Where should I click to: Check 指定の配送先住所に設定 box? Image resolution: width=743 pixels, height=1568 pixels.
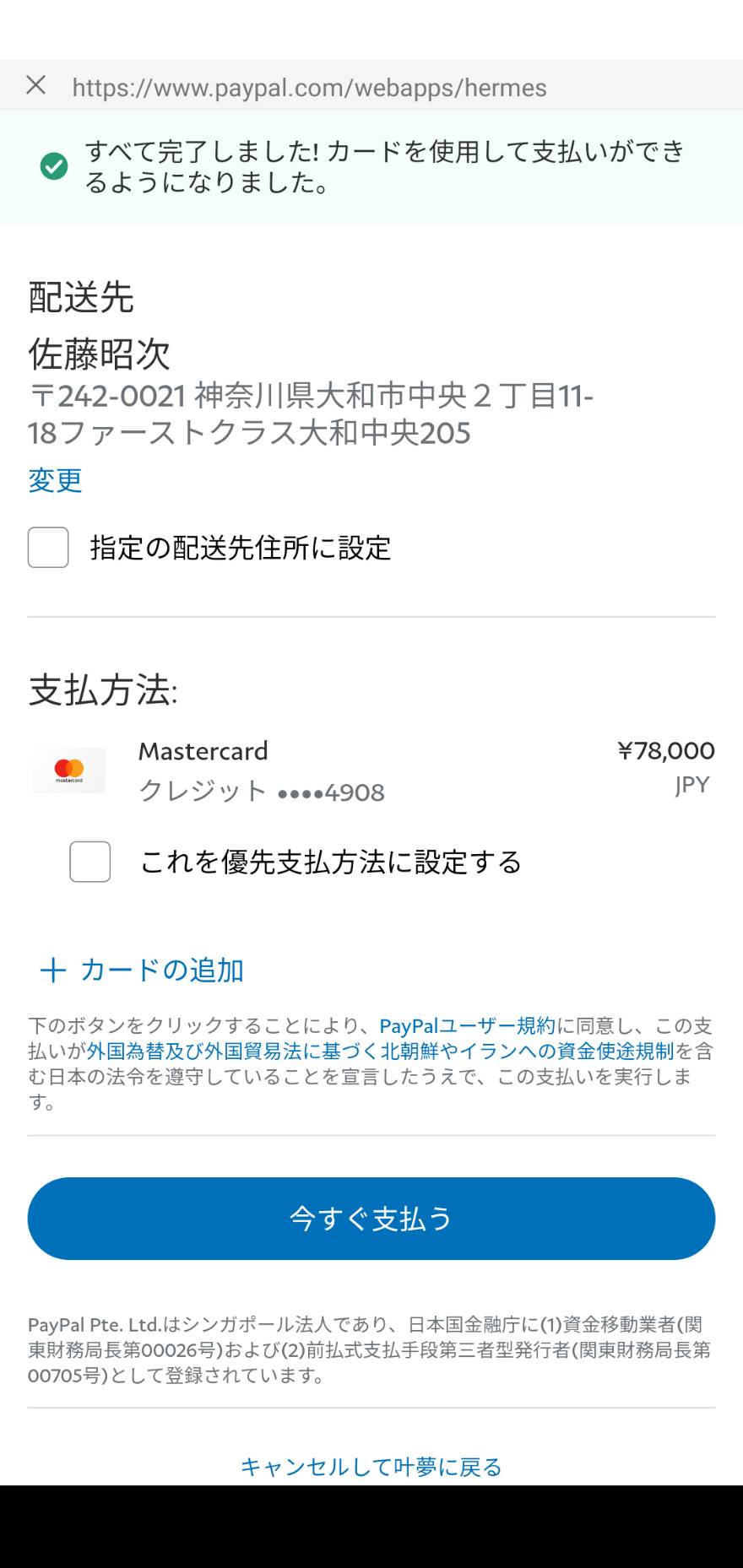pos(48,548)
